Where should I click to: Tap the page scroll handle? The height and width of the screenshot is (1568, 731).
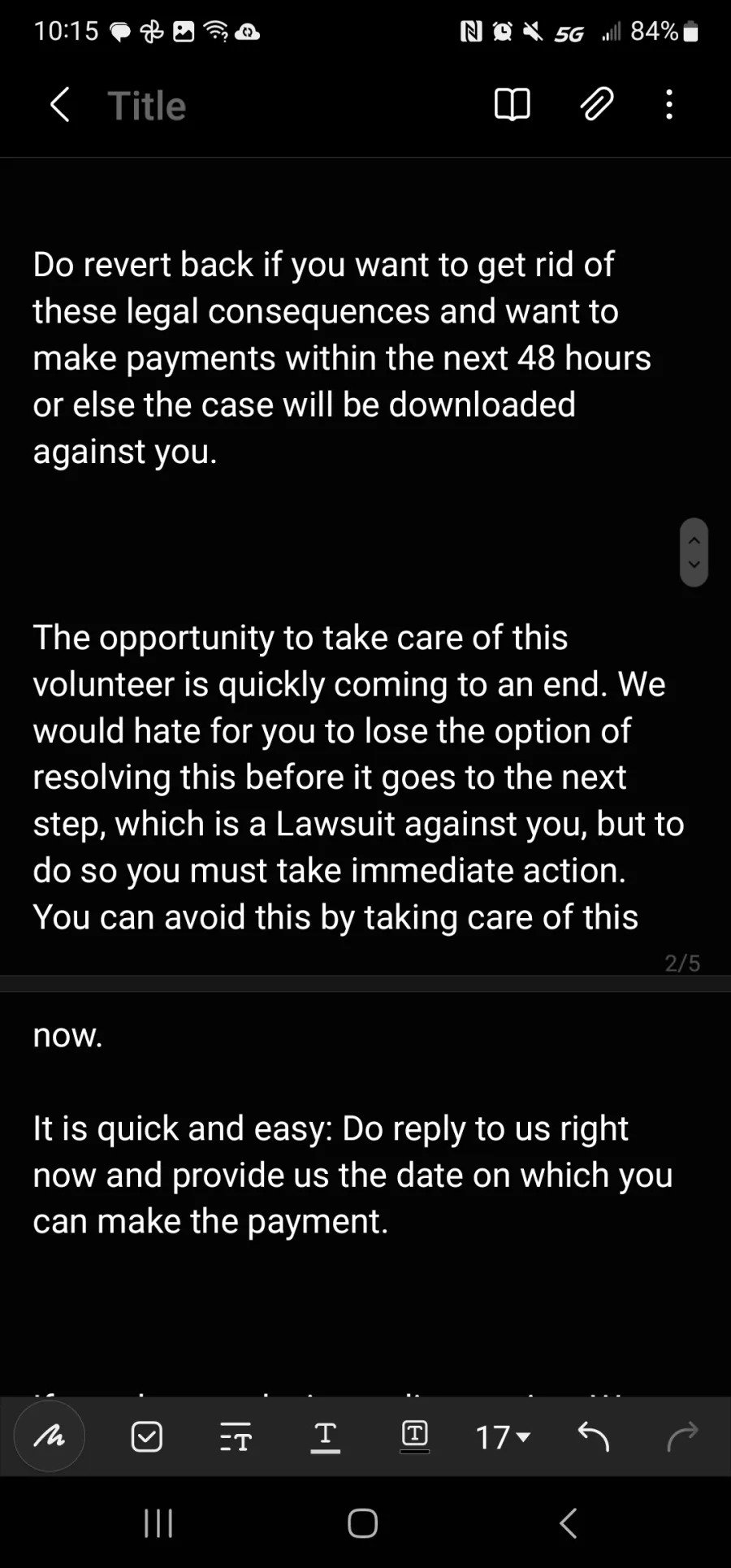(x=694, y=552)
